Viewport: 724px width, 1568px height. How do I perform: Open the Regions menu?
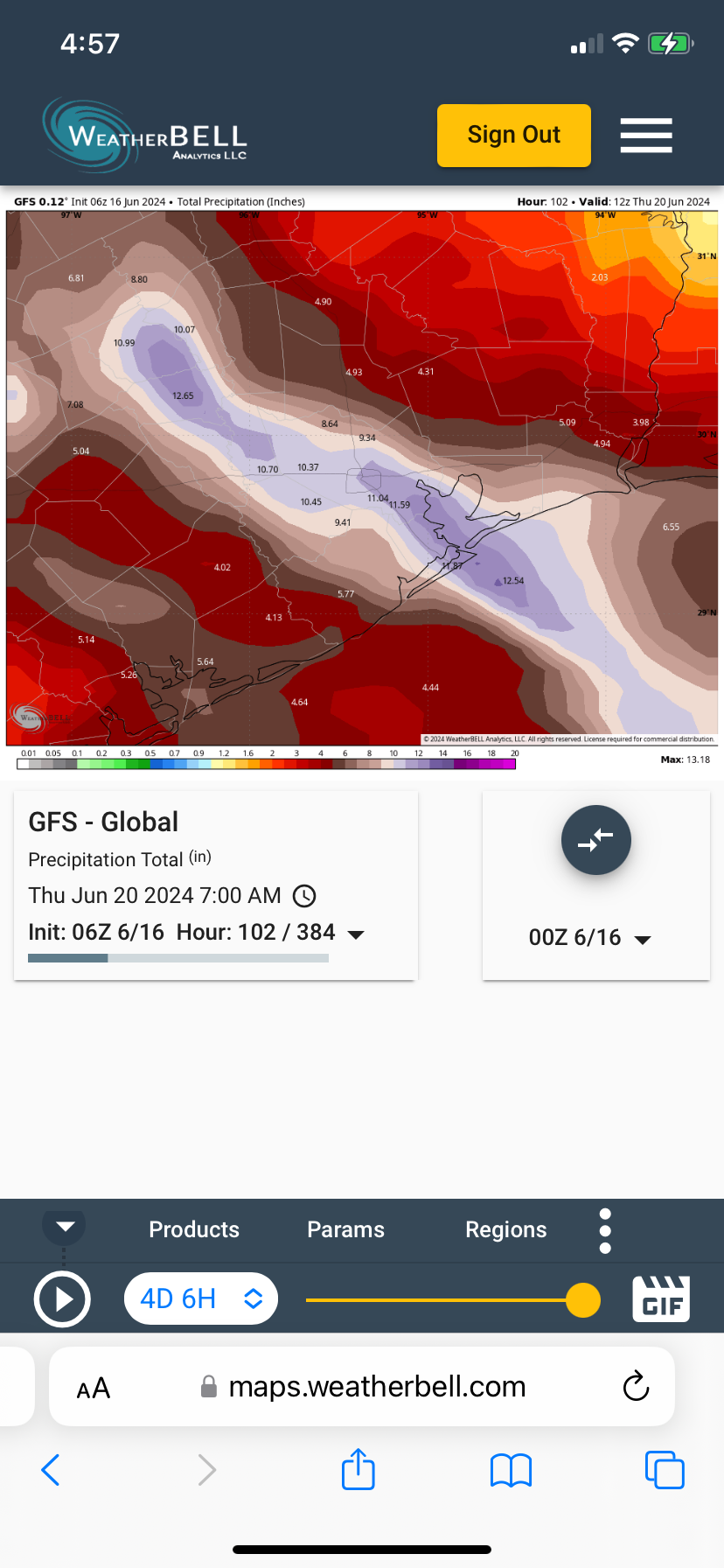tap(505, 1229)
